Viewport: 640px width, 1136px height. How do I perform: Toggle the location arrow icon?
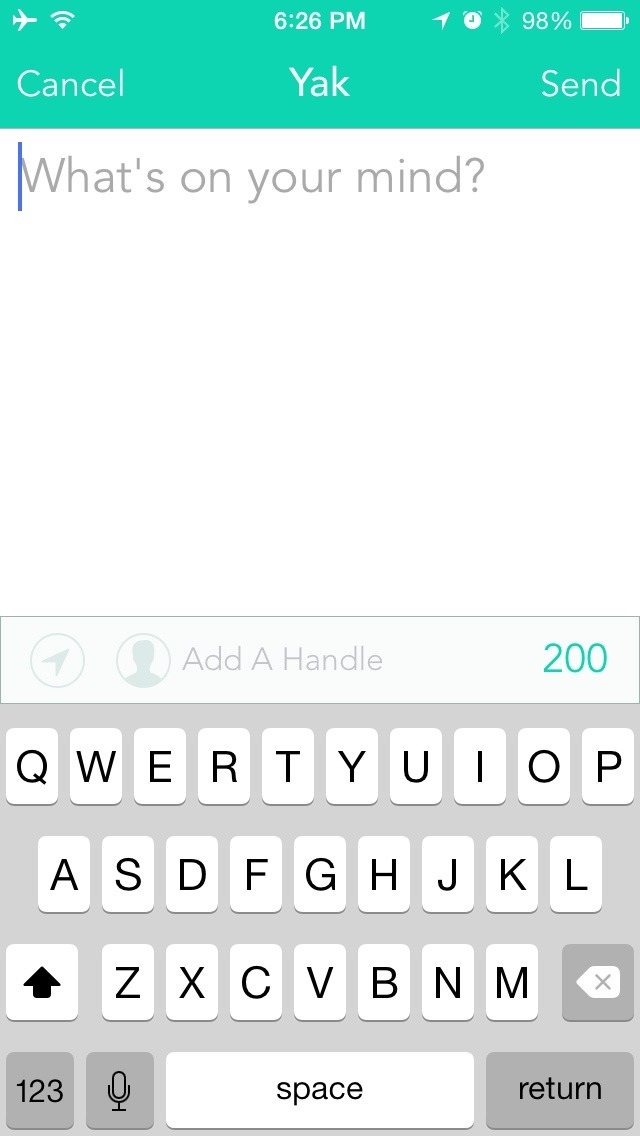click(x=57, y=660)
